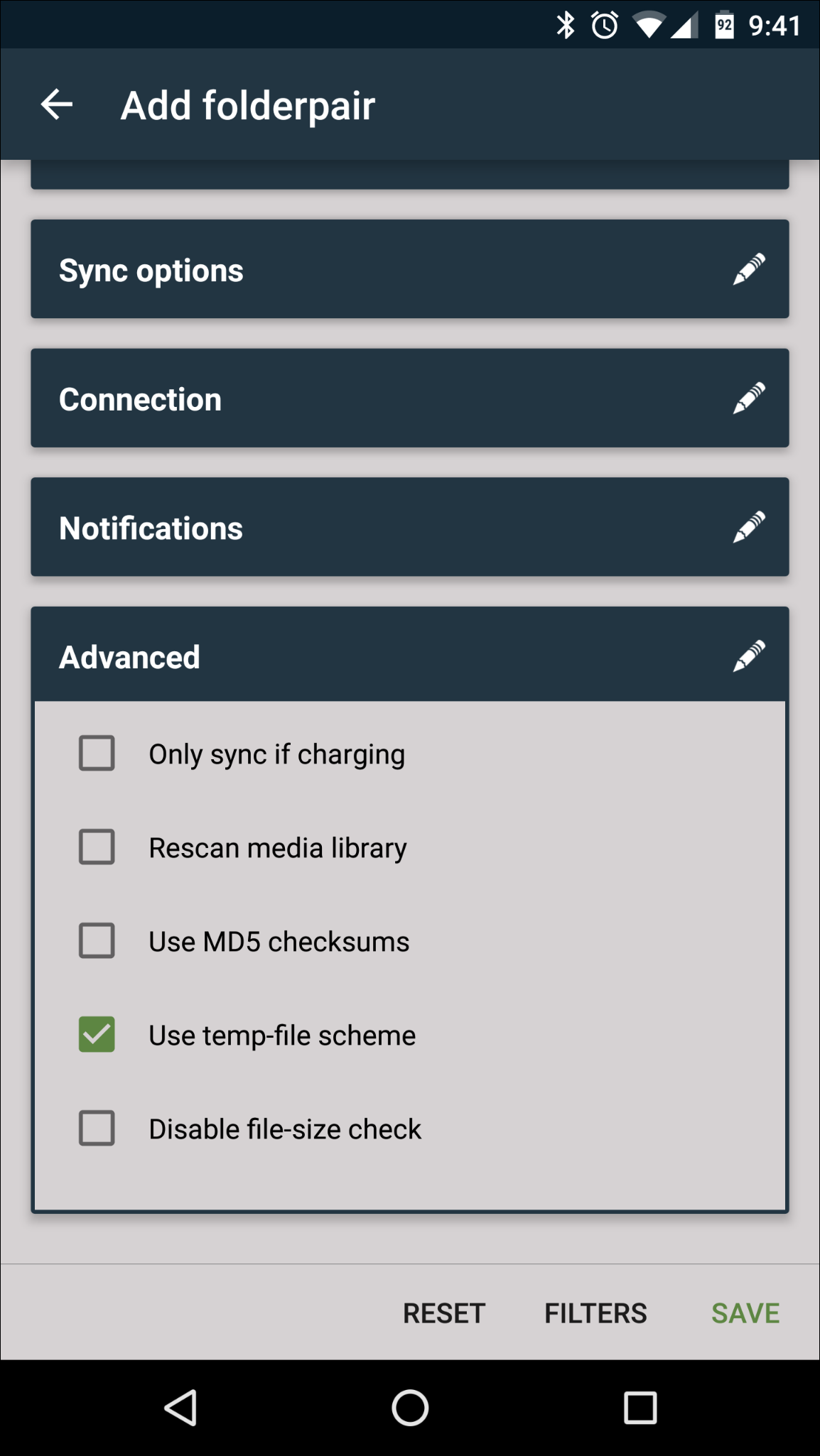820x1456 pixels.
Task: Tick Disable file-size check
Action: point(97,1129)
